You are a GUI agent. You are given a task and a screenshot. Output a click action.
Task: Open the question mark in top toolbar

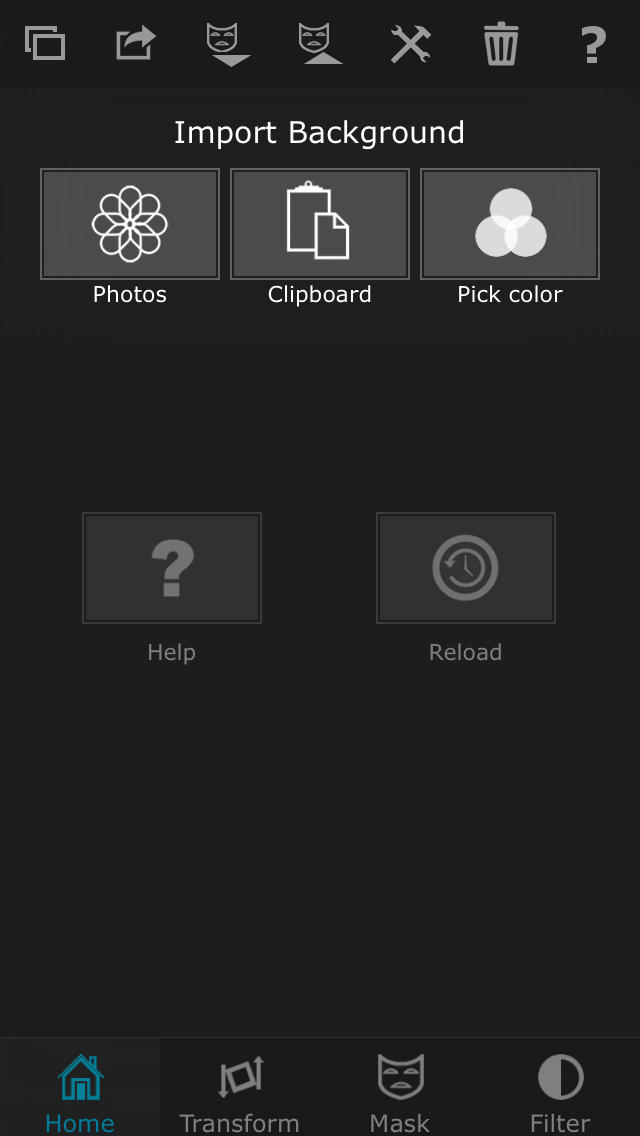(594, 45)
